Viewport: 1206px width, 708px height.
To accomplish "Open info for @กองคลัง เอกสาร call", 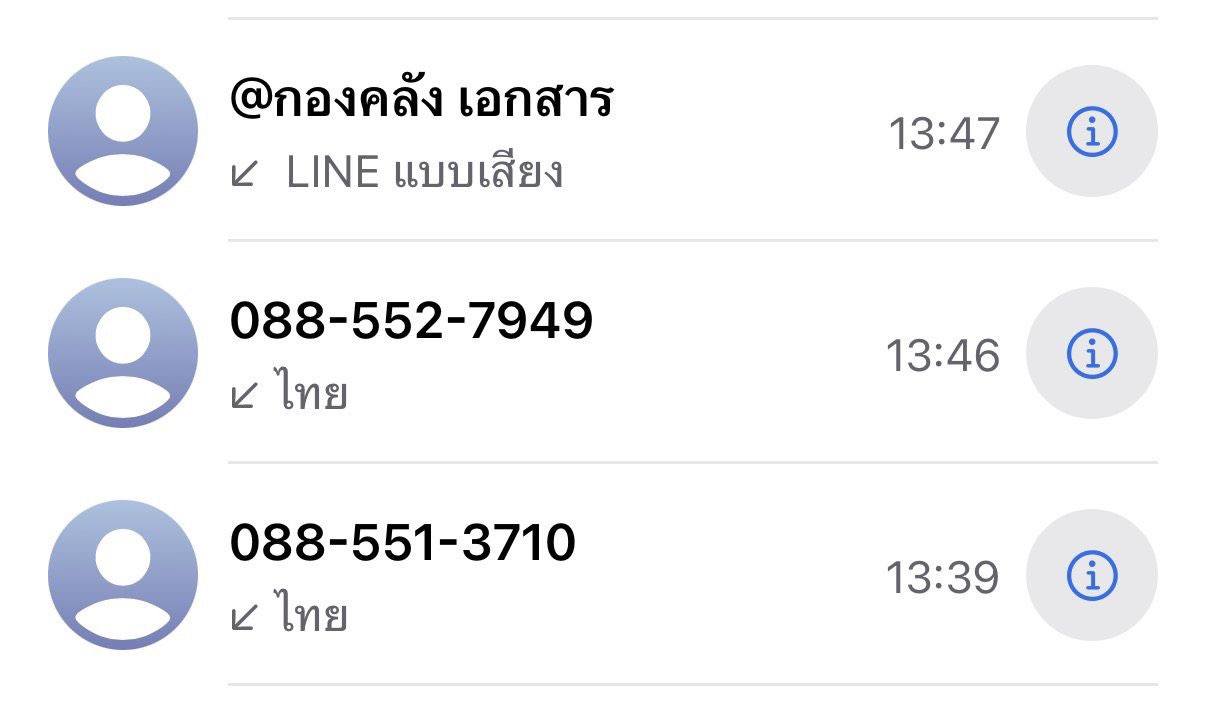I will (1091, 131).
